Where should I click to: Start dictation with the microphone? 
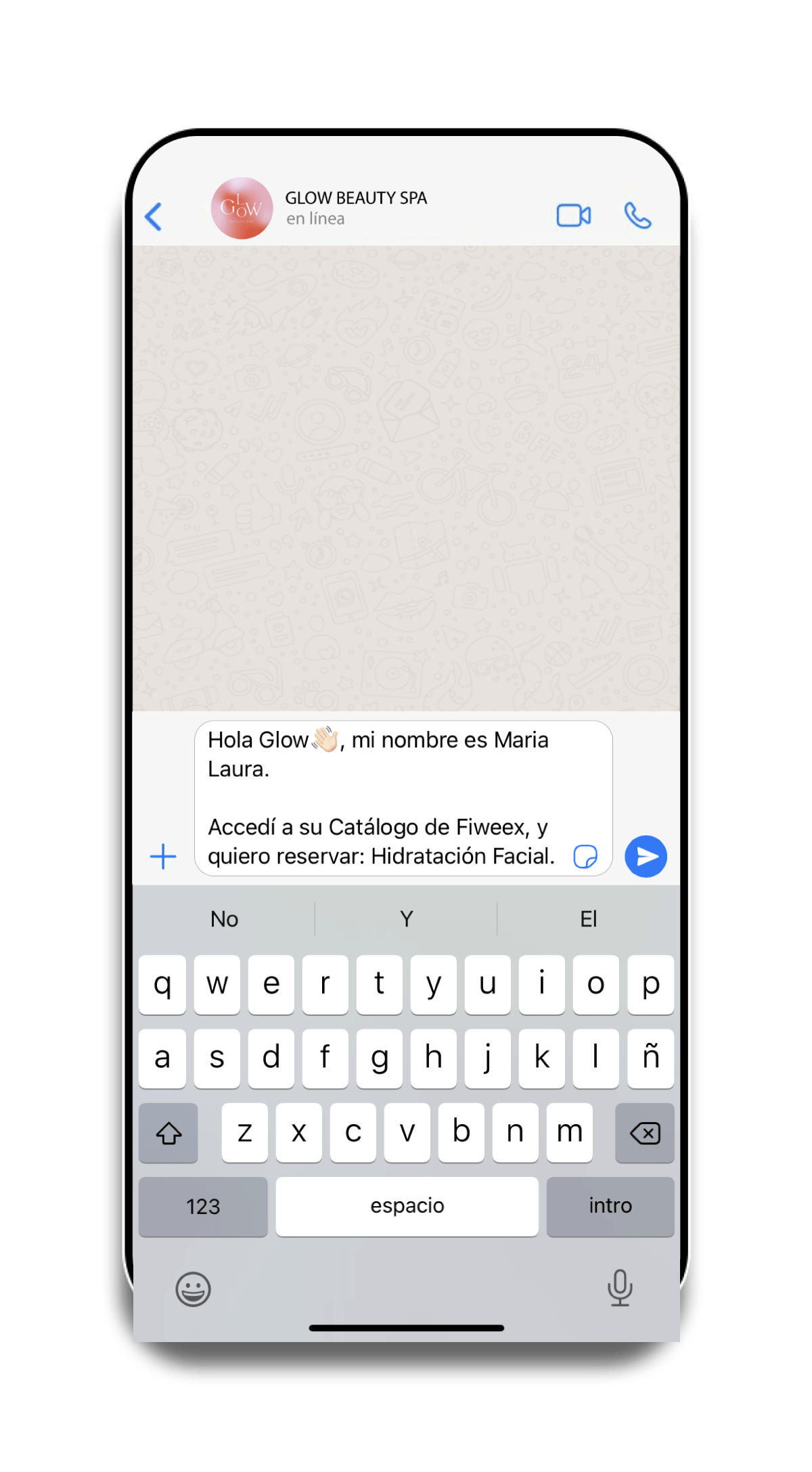pos(620,1287)
